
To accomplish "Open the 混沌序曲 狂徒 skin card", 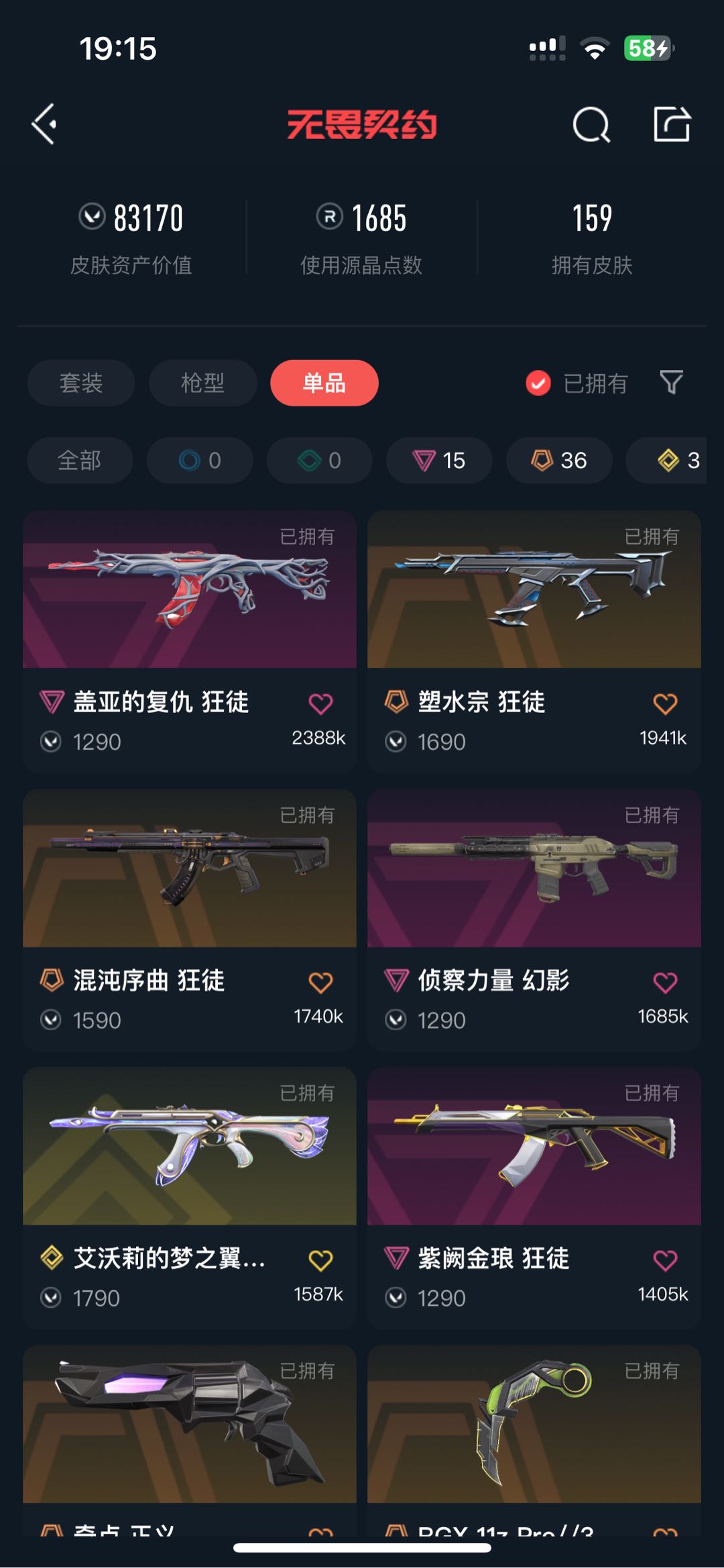I will [x=190, y=919].
